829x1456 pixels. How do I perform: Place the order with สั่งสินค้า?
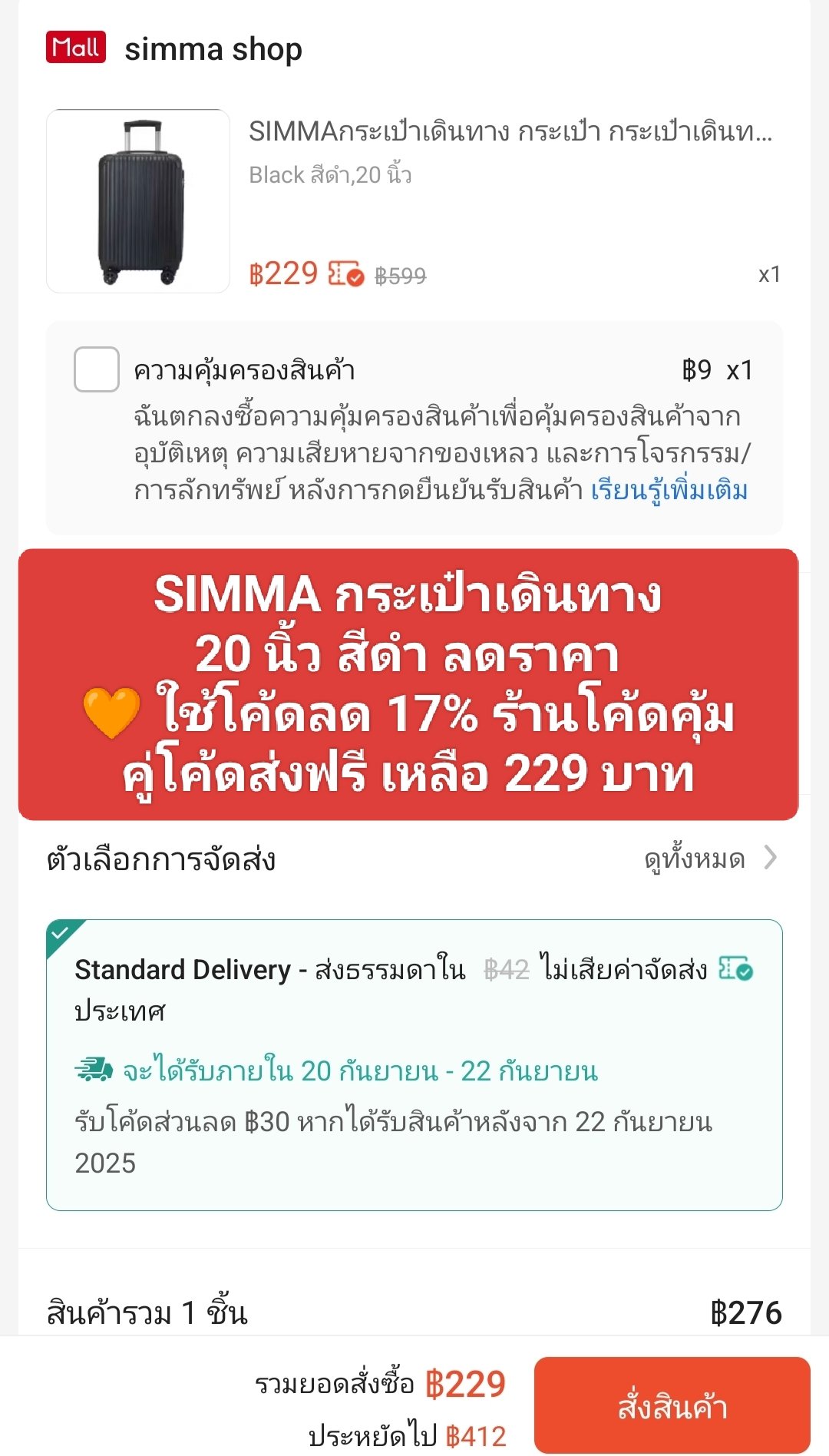[672, 1405]
